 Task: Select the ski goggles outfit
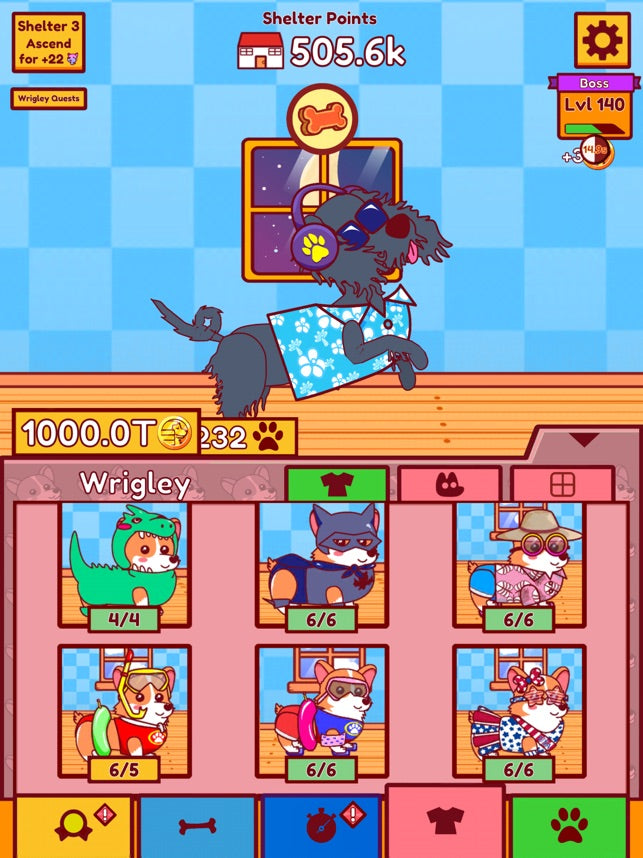(321, 712)
